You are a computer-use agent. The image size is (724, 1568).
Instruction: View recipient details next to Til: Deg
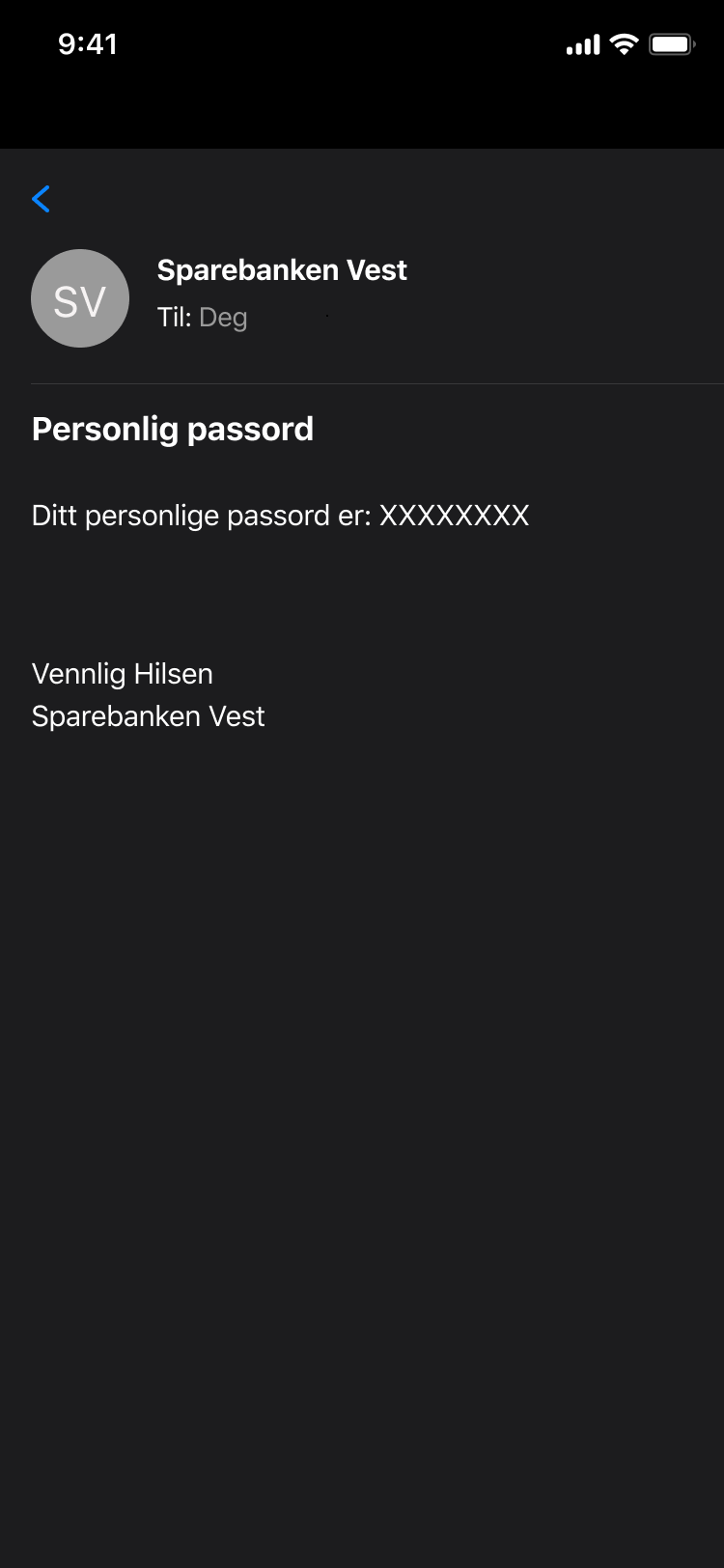tap(223, 318)
